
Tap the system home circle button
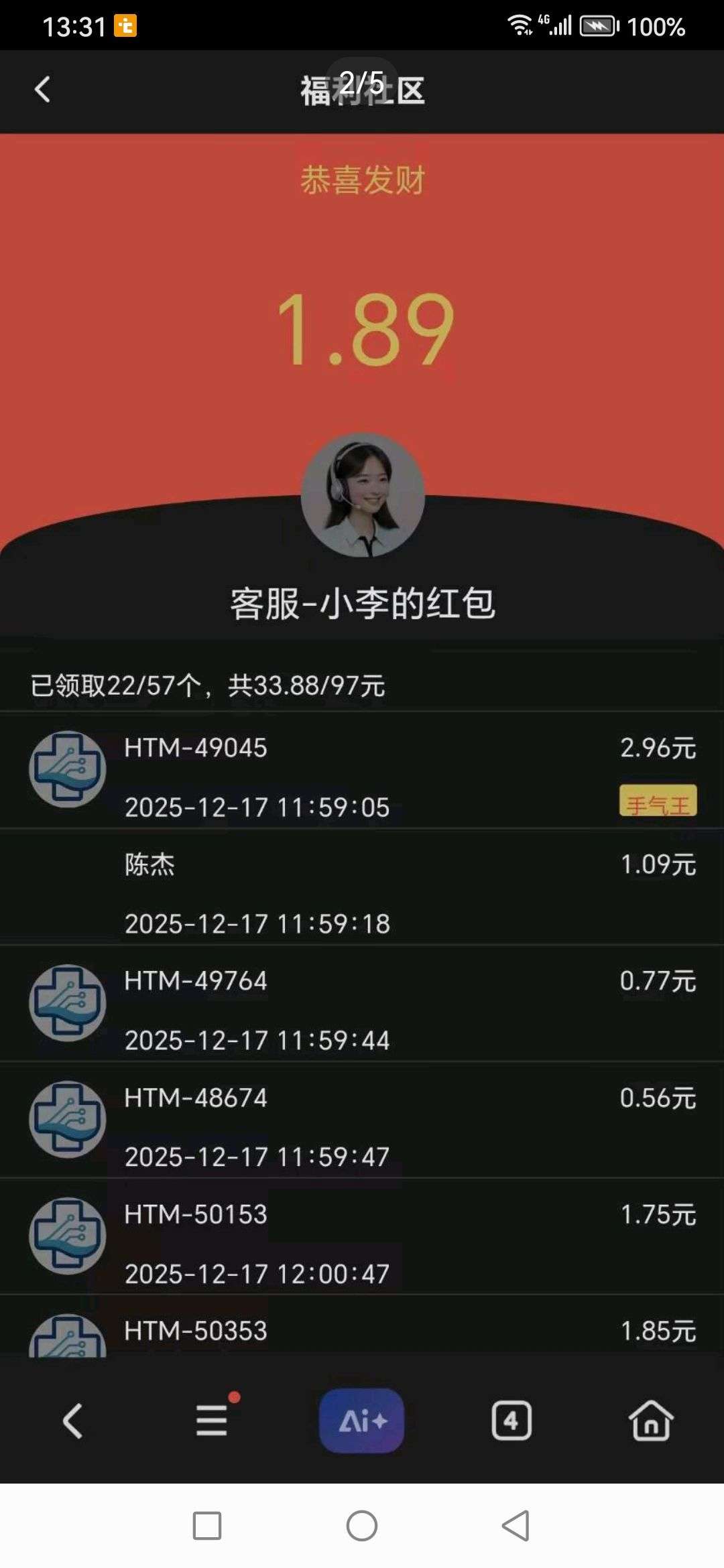pyautogui.click(x=362, y=1526)
